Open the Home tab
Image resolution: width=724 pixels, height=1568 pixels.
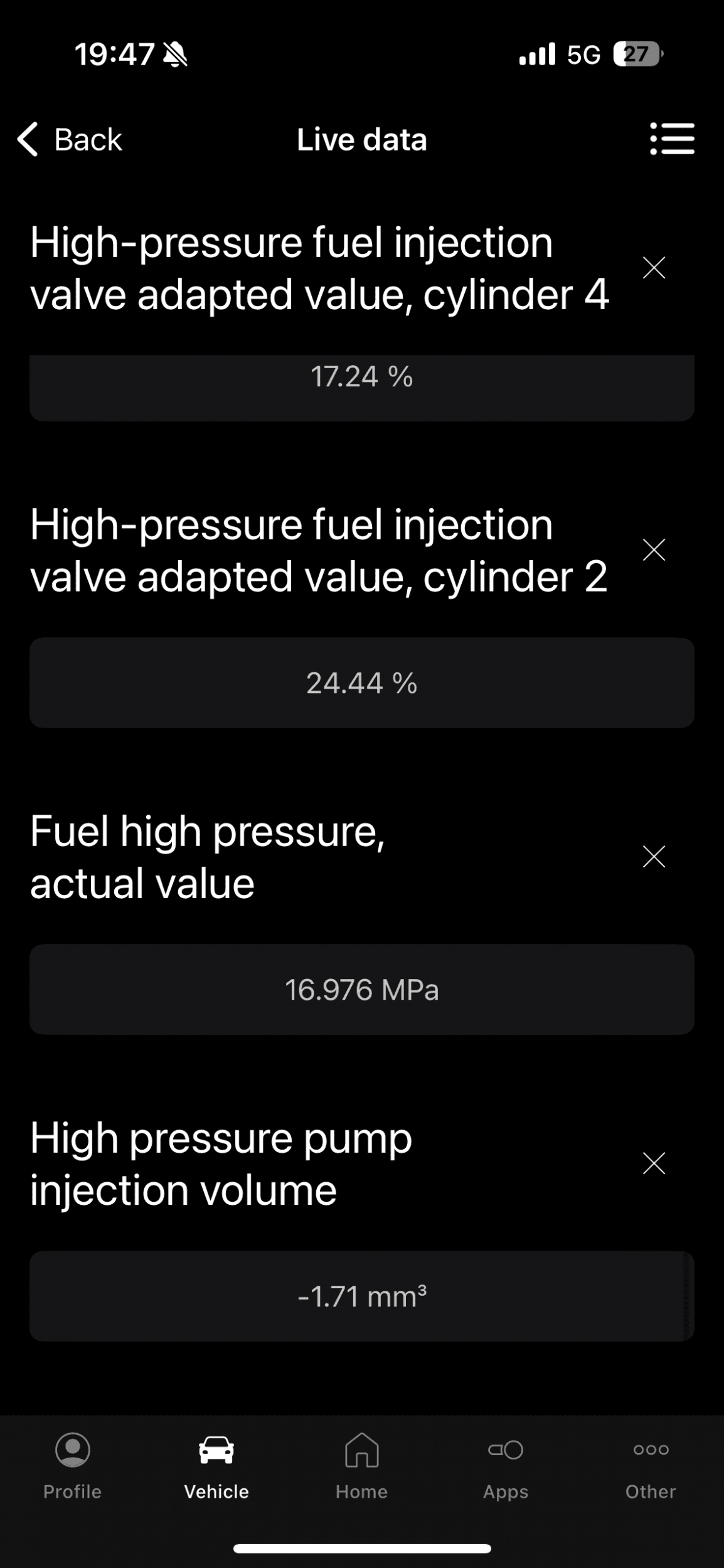coord(362,1466)
